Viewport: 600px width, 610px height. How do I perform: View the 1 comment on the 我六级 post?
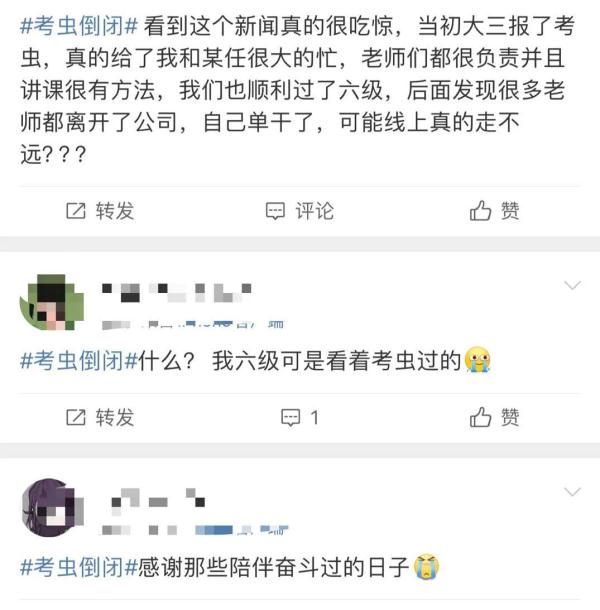300,417
